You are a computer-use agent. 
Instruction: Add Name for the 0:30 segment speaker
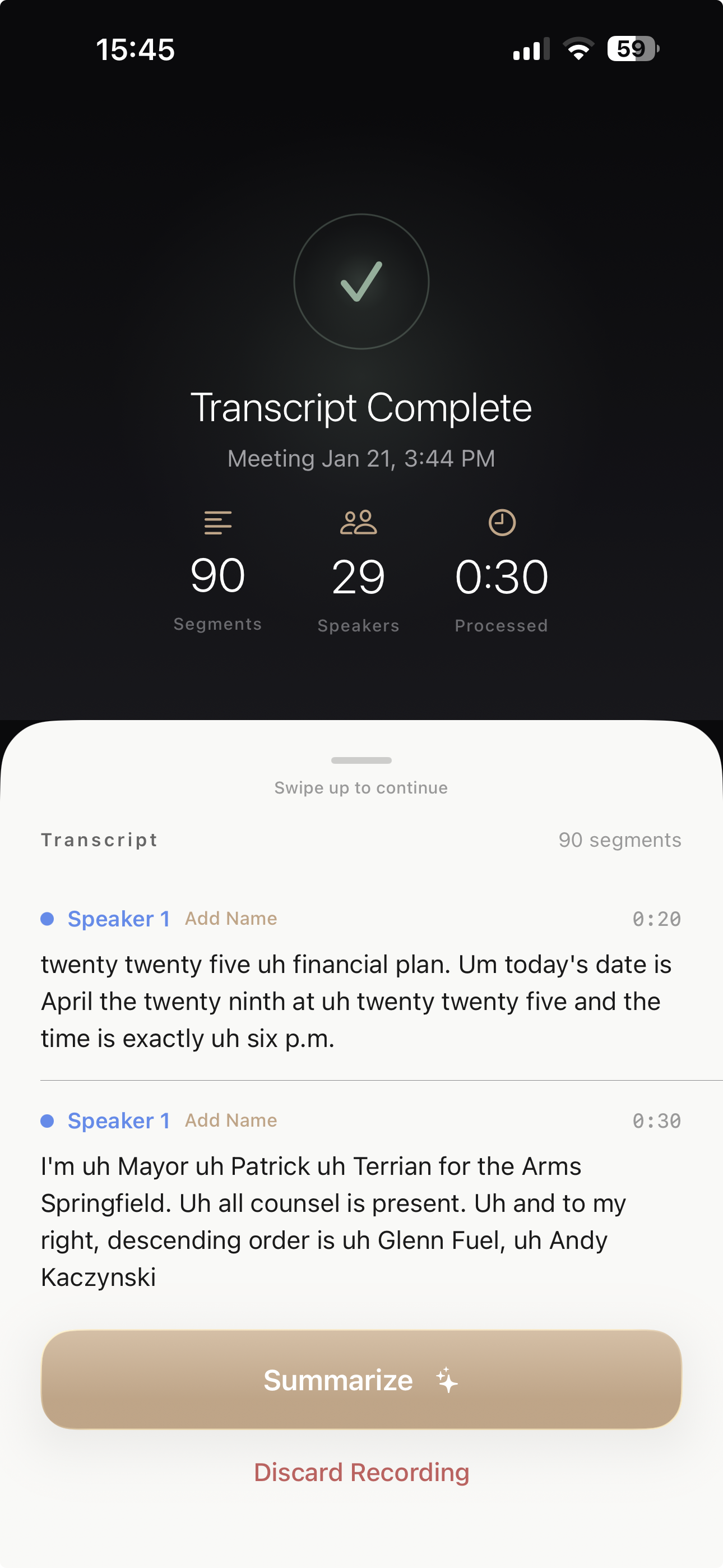[231, 1120]
